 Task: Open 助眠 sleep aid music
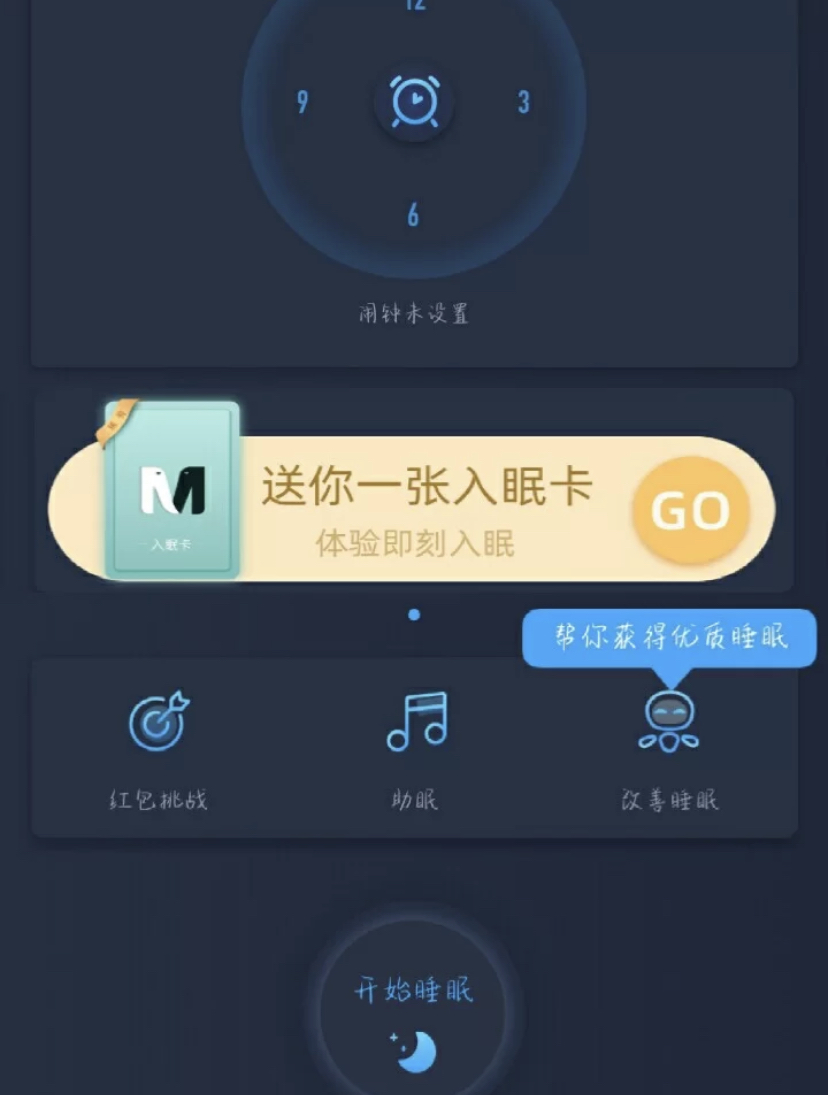pyautogui.click(x=415, y=745)
